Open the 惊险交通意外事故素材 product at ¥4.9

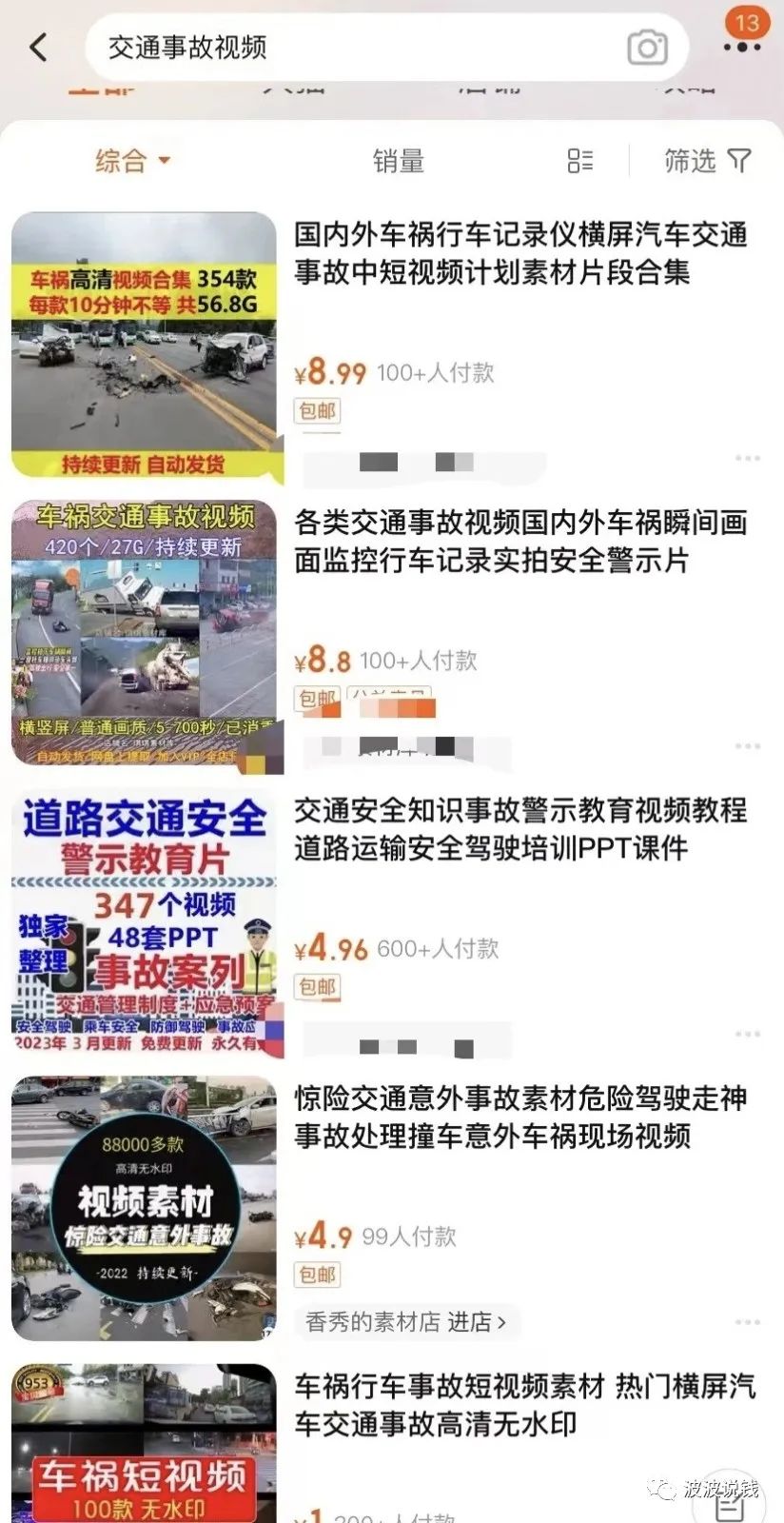[x=520, y=1117]
